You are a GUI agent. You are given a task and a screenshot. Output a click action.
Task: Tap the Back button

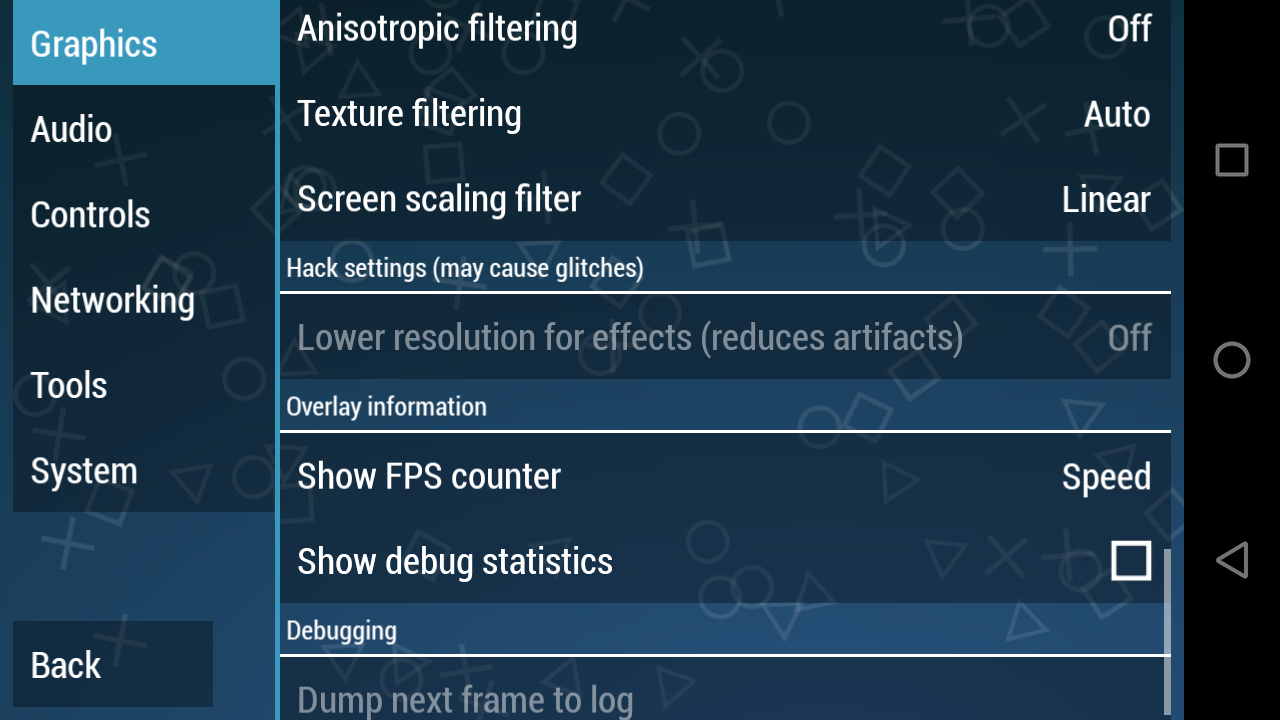tap(112, 664)
